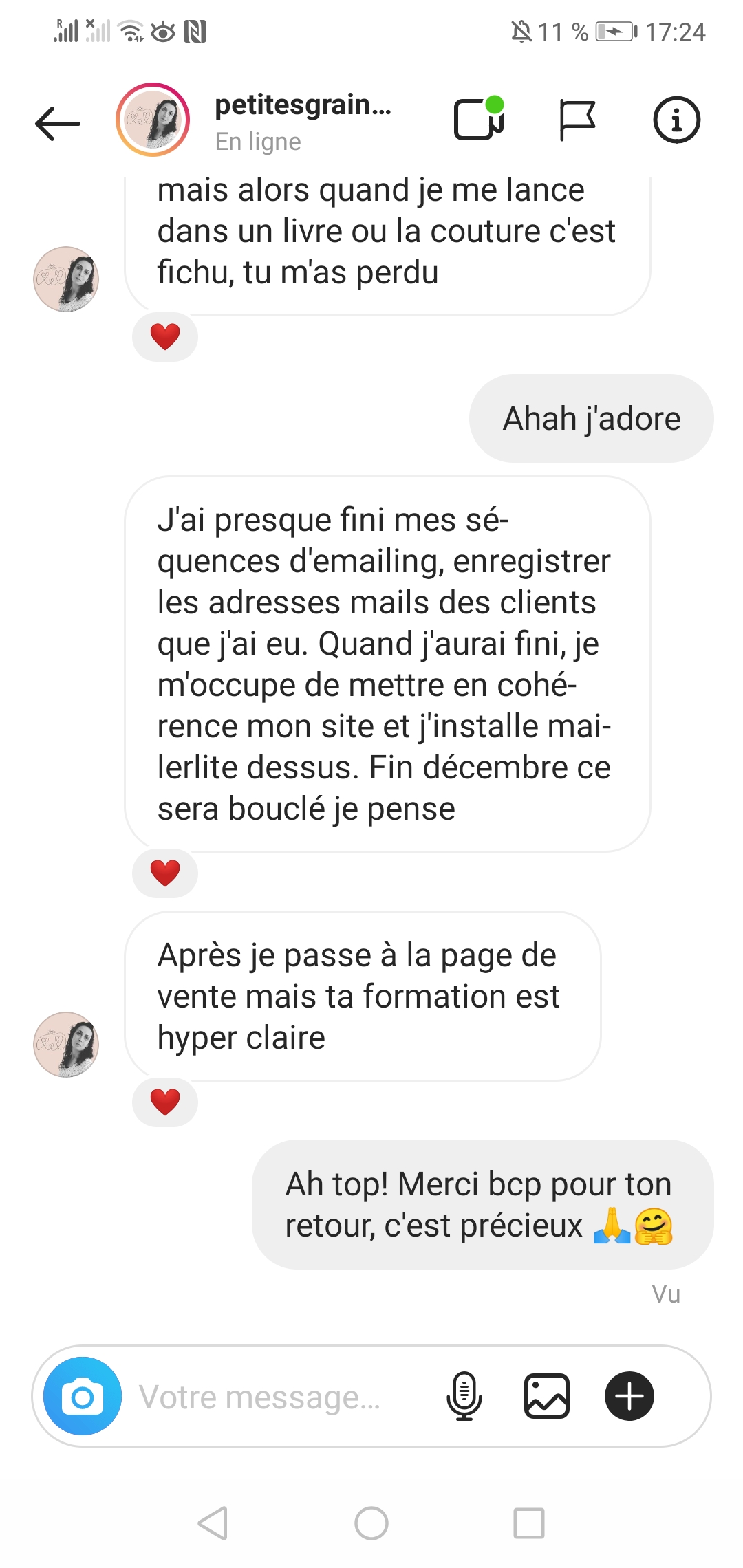Focus the 'Votre message…' text field

[x=275, y=1397]
